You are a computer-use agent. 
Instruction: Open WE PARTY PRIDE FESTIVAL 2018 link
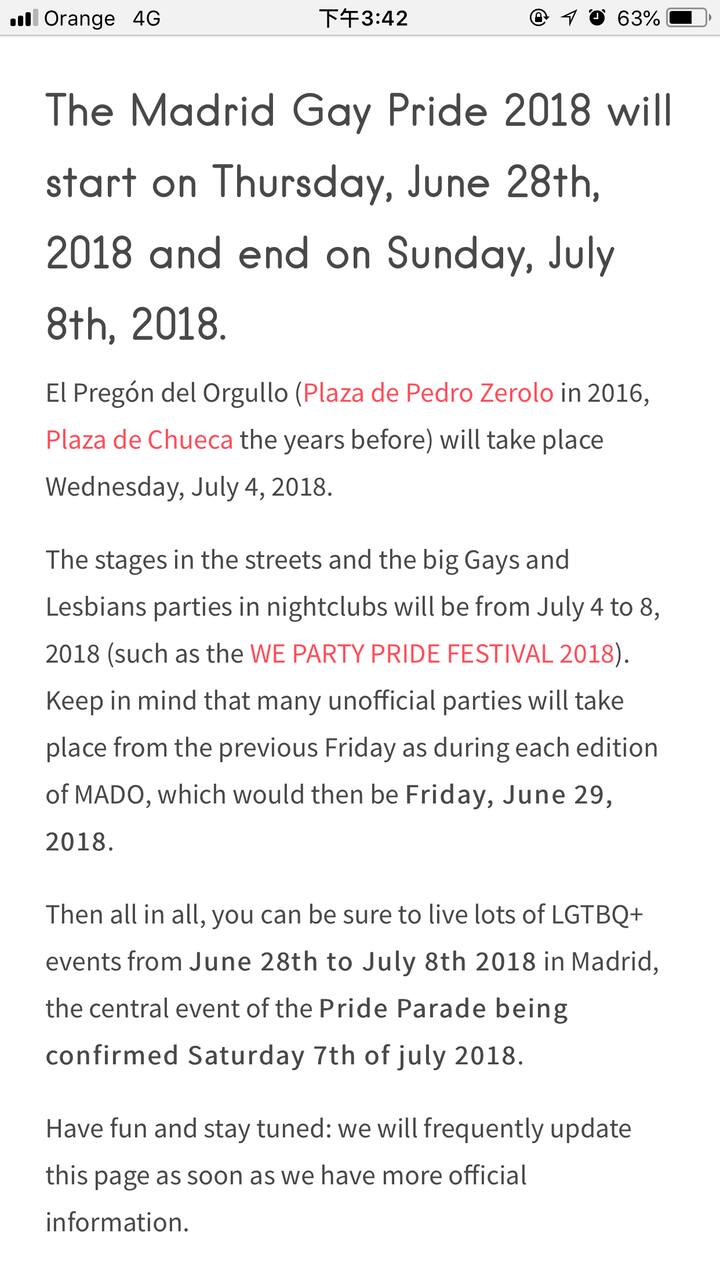coord(431,654)
